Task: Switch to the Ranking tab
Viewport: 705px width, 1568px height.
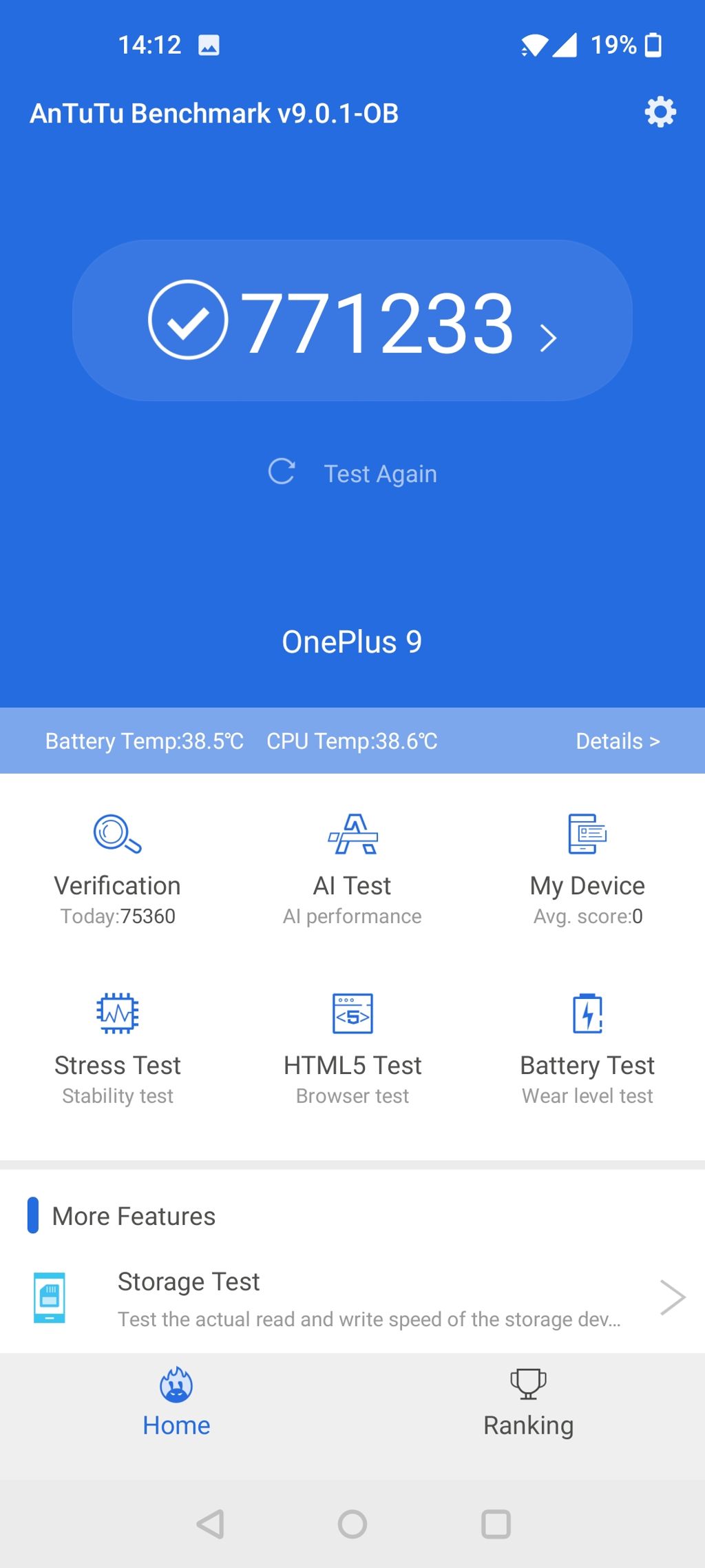Action: pyautogui.click(x=528, y=1404)
